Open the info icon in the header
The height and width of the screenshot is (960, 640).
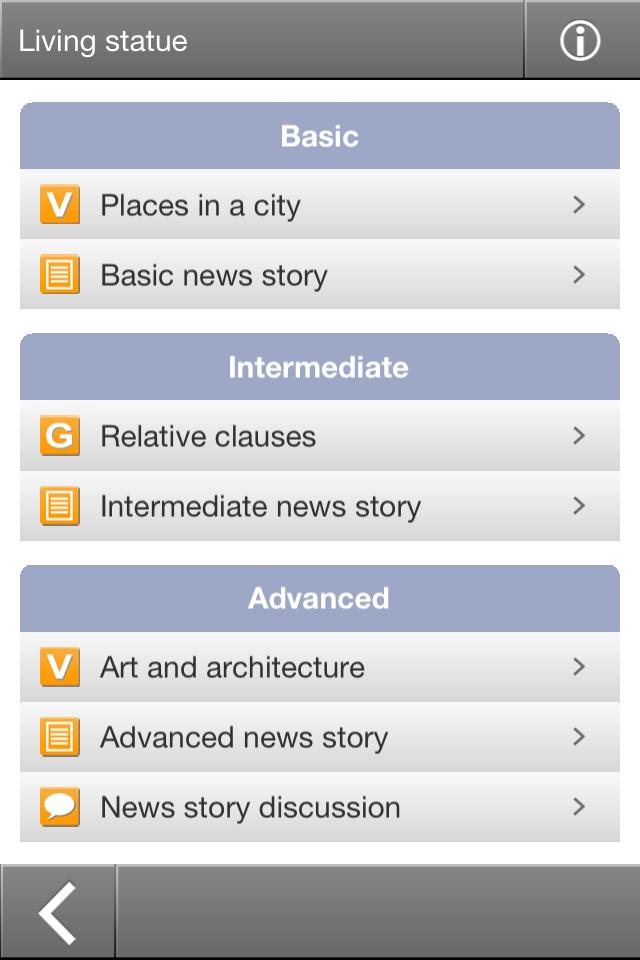point(580,41)
